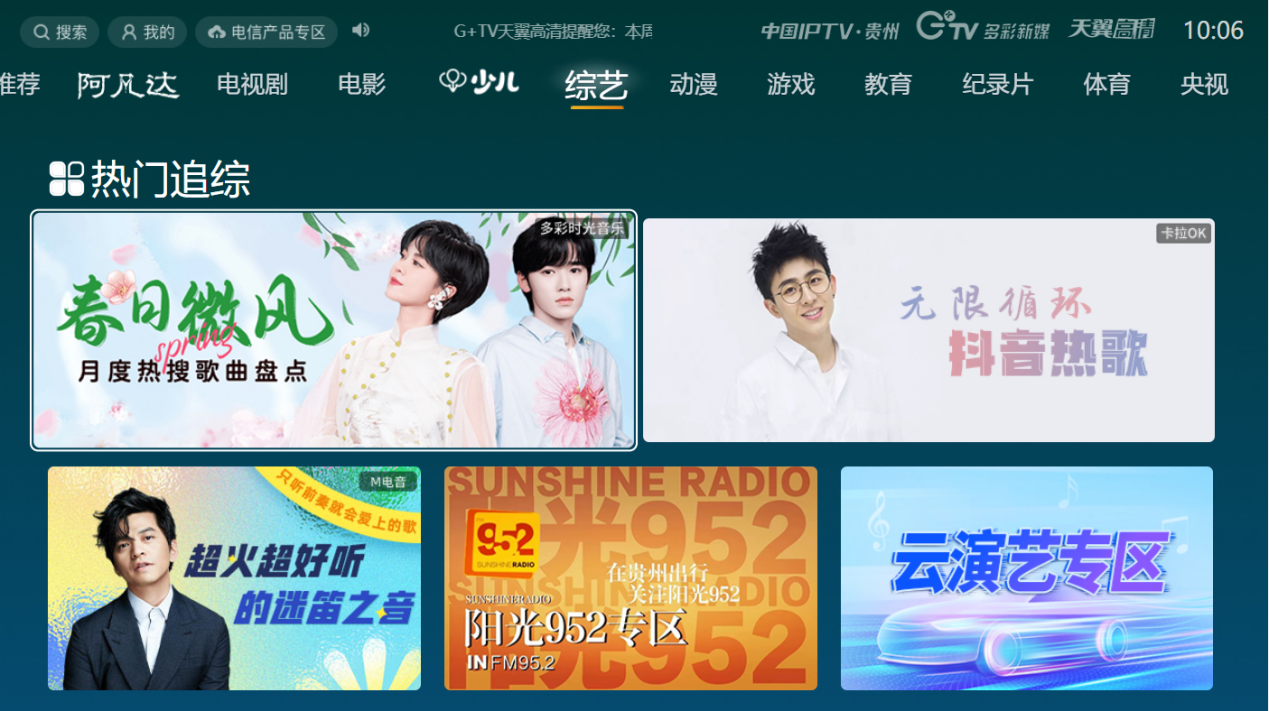Screen dimensions: 1269x711
Task: Open the 游戏 tab
Action: (791, 85)
